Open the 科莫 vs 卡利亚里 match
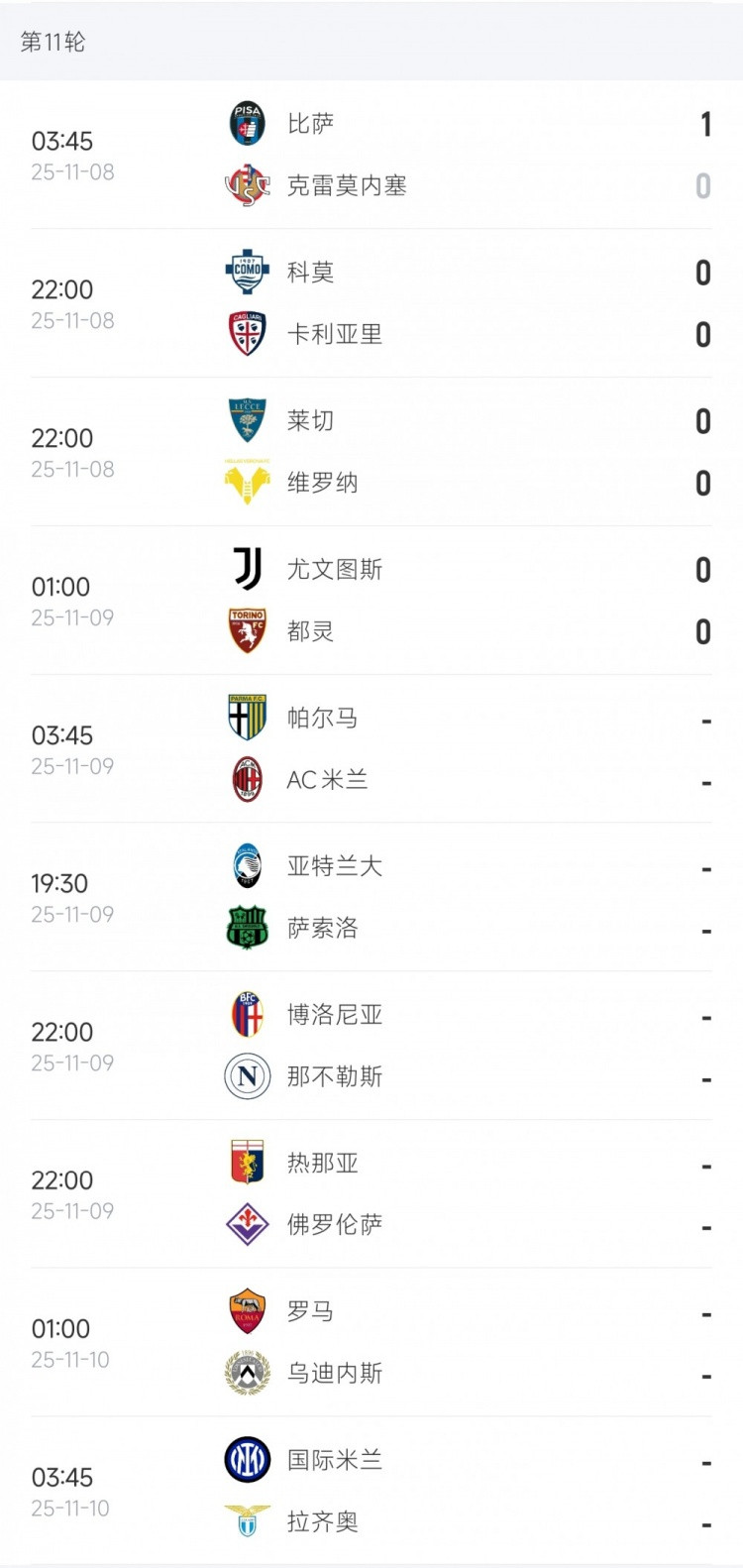 (371, 303)
